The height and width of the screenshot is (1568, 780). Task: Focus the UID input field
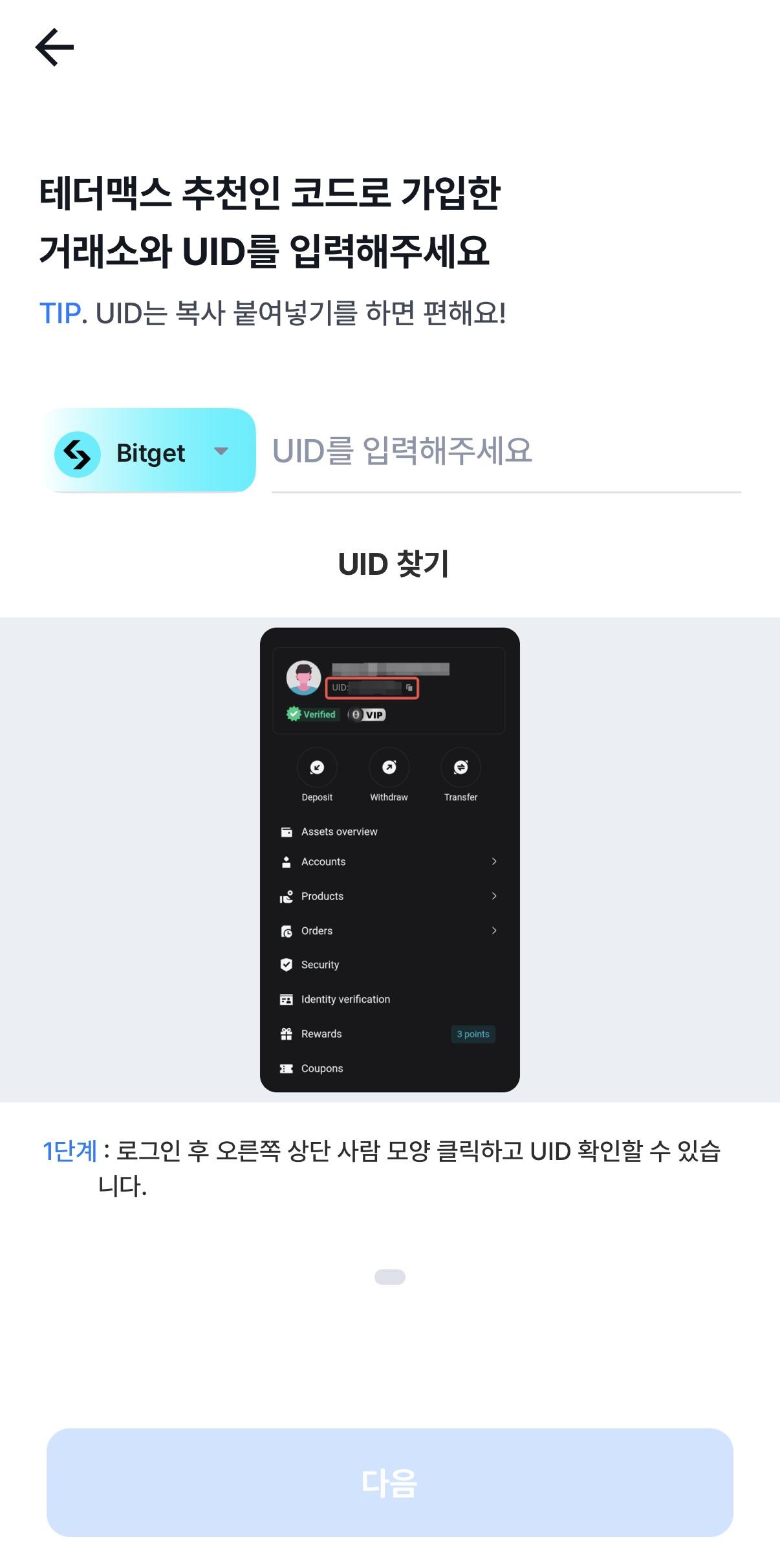[x=504, y=451]
